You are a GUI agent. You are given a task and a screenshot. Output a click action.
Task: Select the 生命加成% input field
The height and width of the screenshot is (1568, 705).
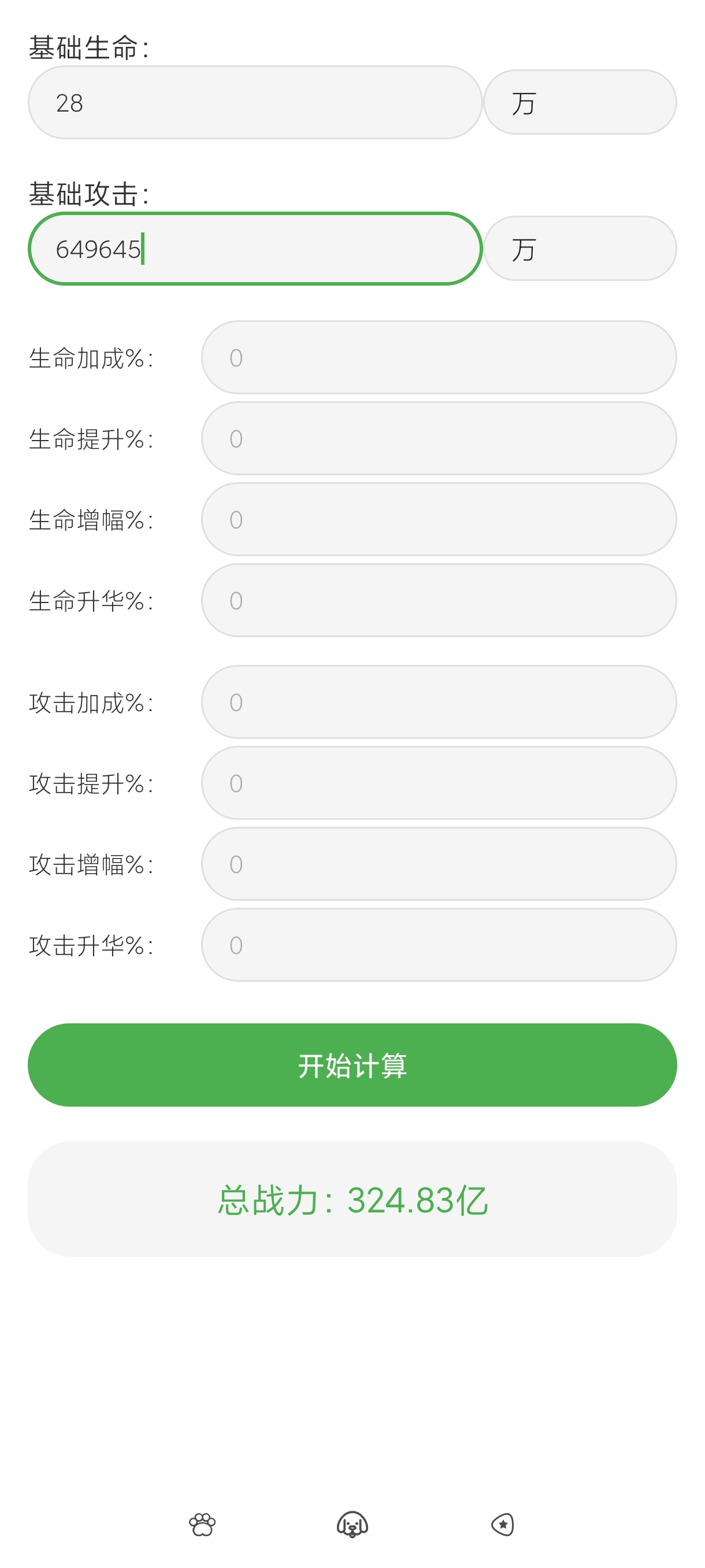pyautogui.click(x=439, y=357)
